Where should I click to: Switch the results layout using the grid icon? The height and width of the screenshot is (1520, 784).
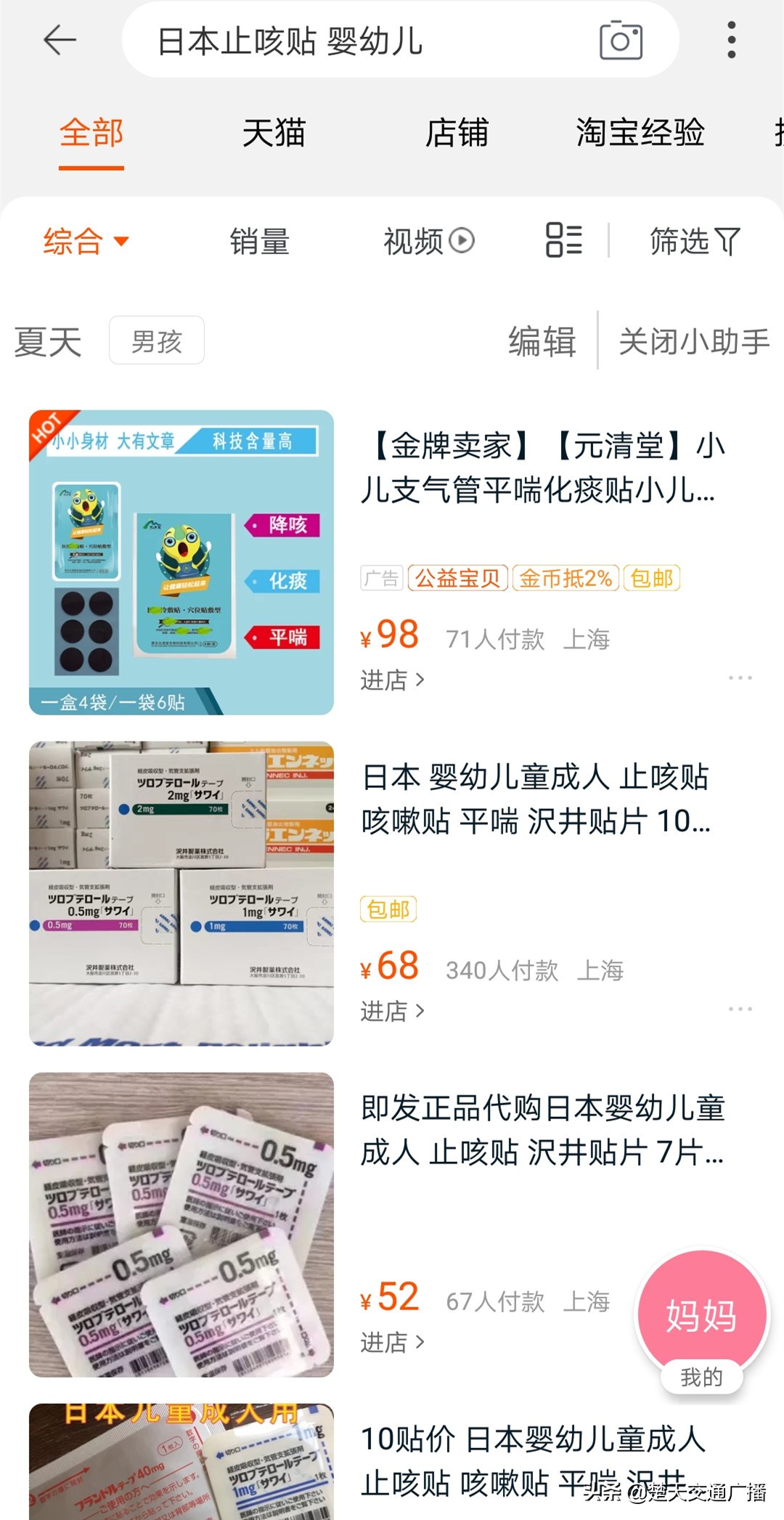tap(563, 240)
